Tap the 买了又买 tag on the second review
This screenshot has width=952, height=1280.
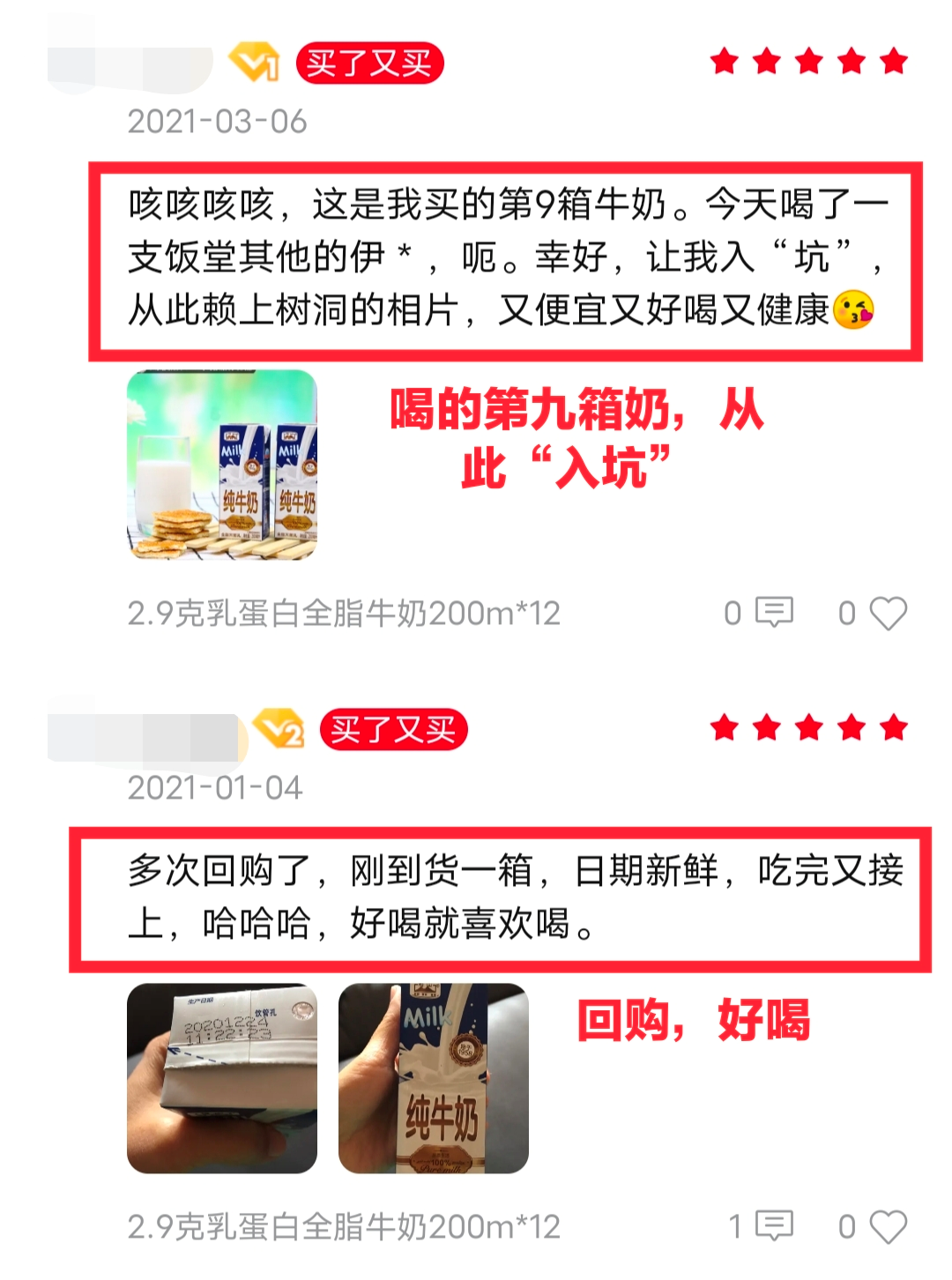click(395, 732)
